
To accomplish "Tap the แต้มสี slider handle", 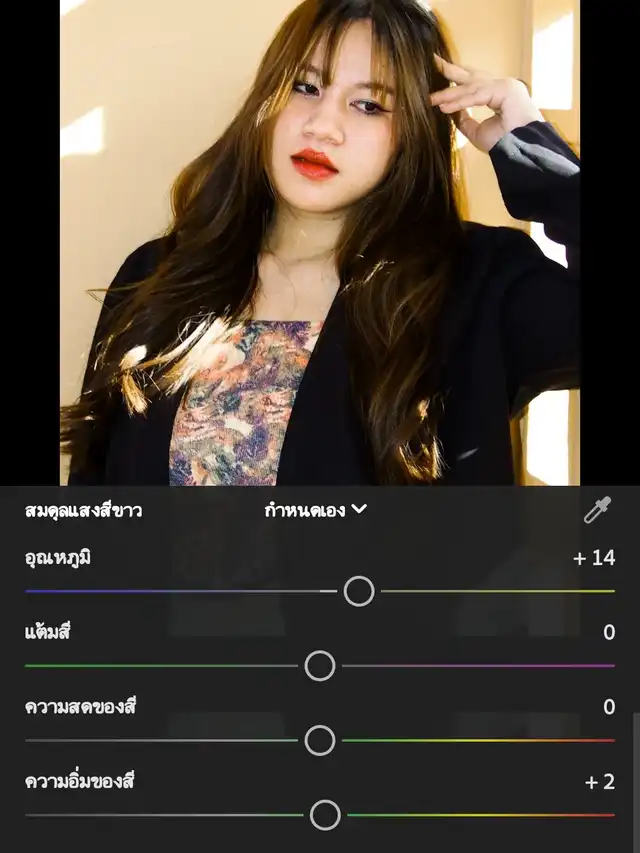I will tap(320, 665).
